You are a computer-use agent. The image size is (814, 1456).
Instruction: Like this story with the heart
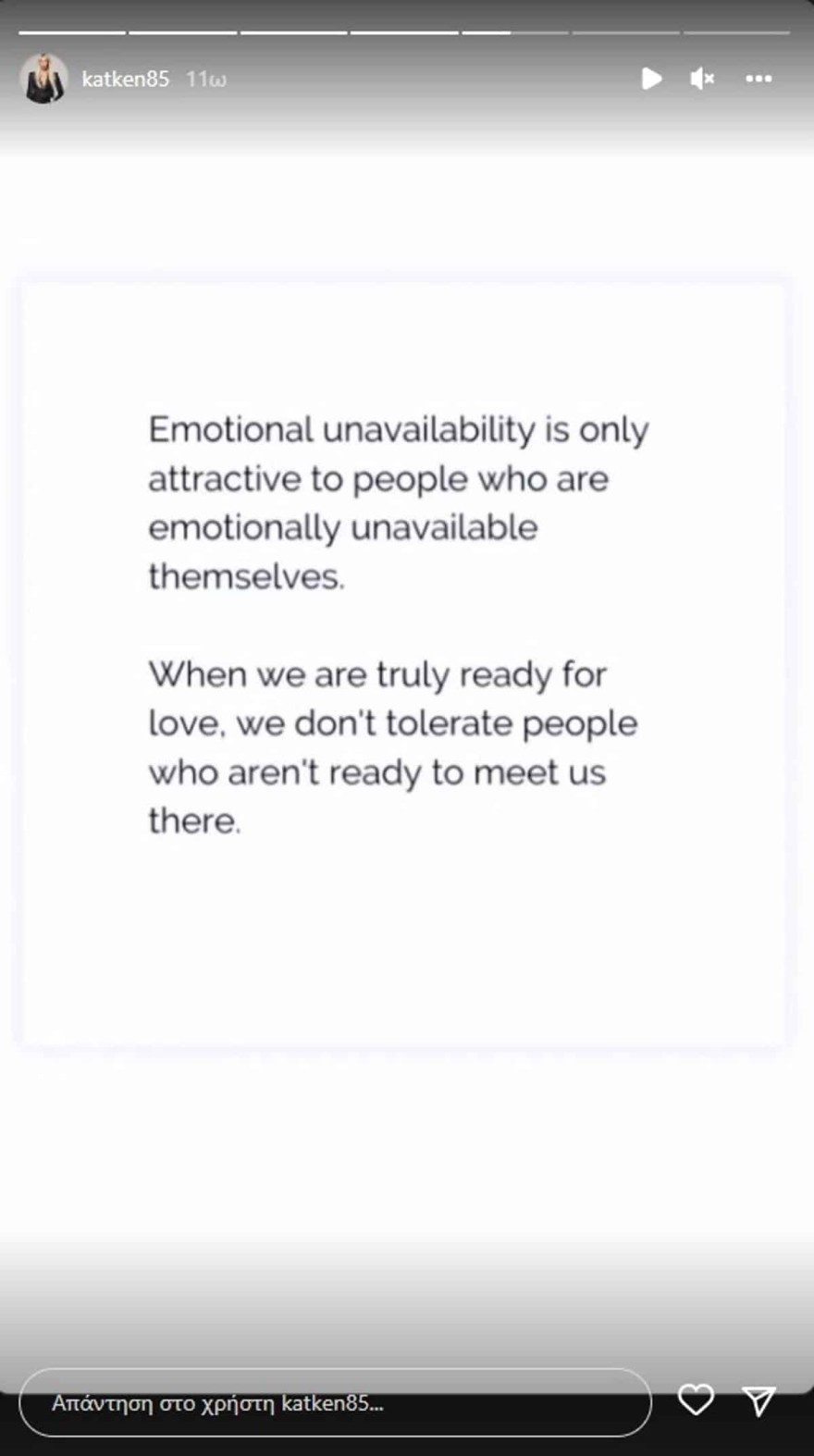coord(696,1400)
